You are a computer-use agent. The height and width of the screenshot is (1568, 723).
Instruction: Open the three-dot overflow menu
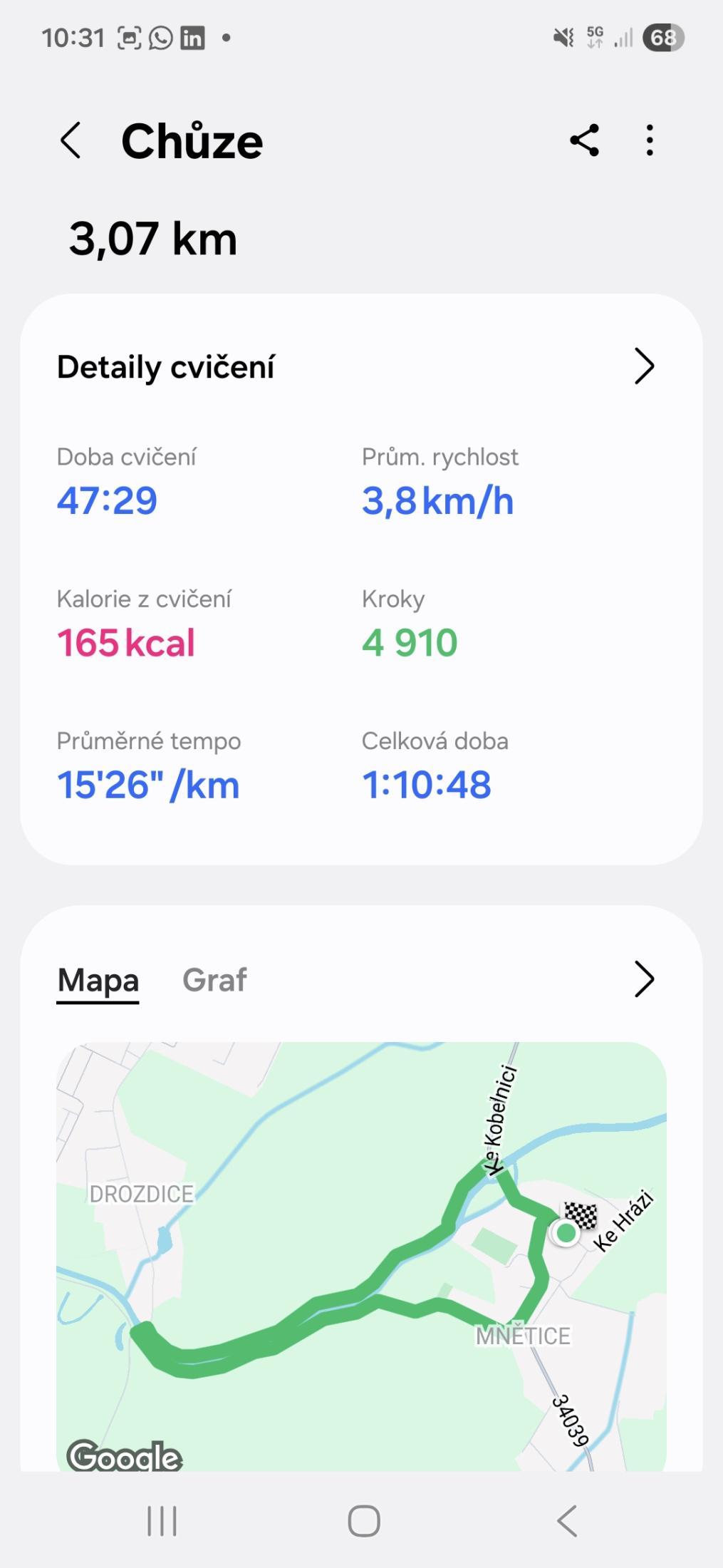click(x=649, y=140)
